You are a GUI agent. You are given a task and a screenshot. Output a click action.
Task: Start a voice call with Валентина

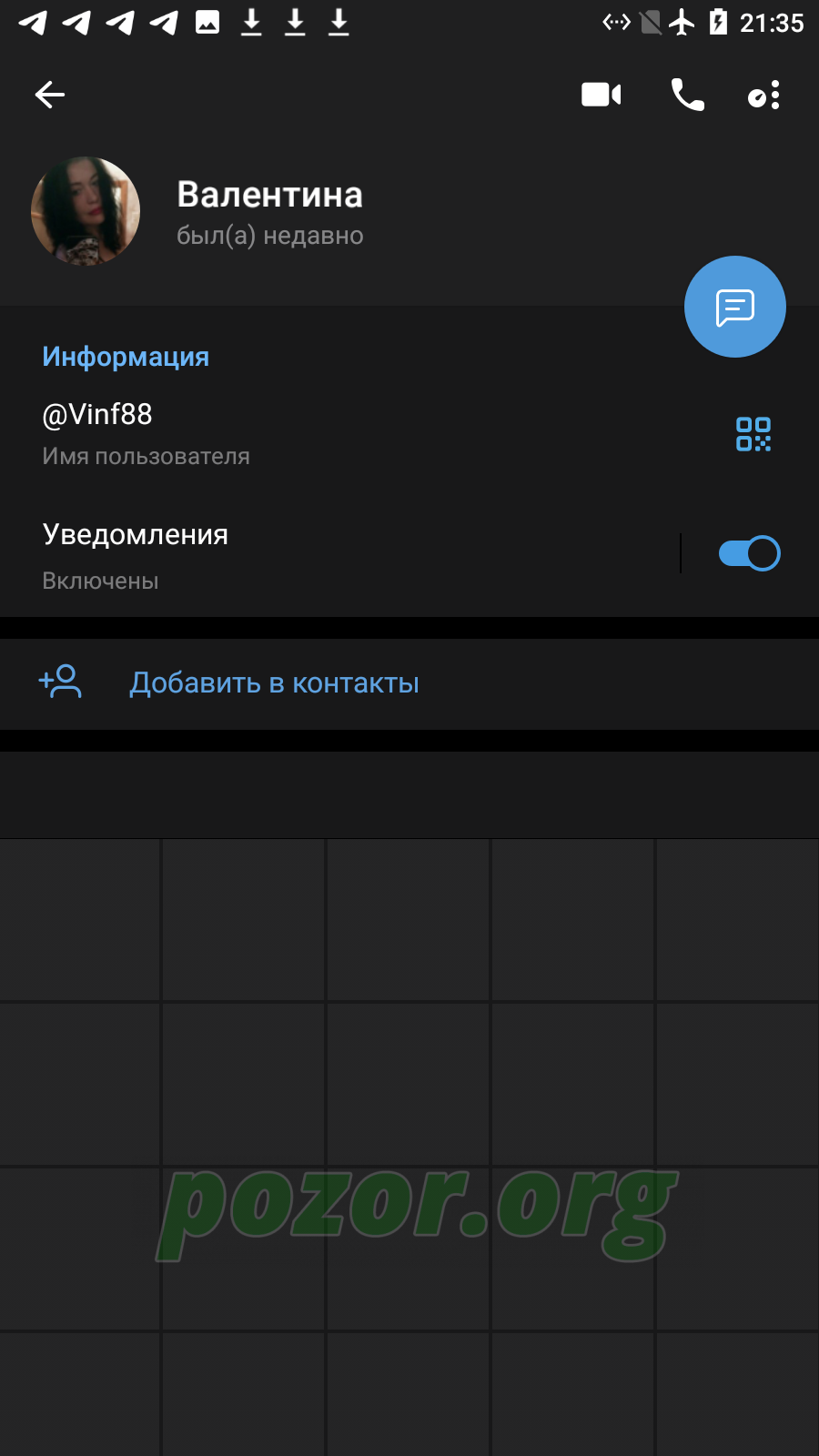[687, 95]
